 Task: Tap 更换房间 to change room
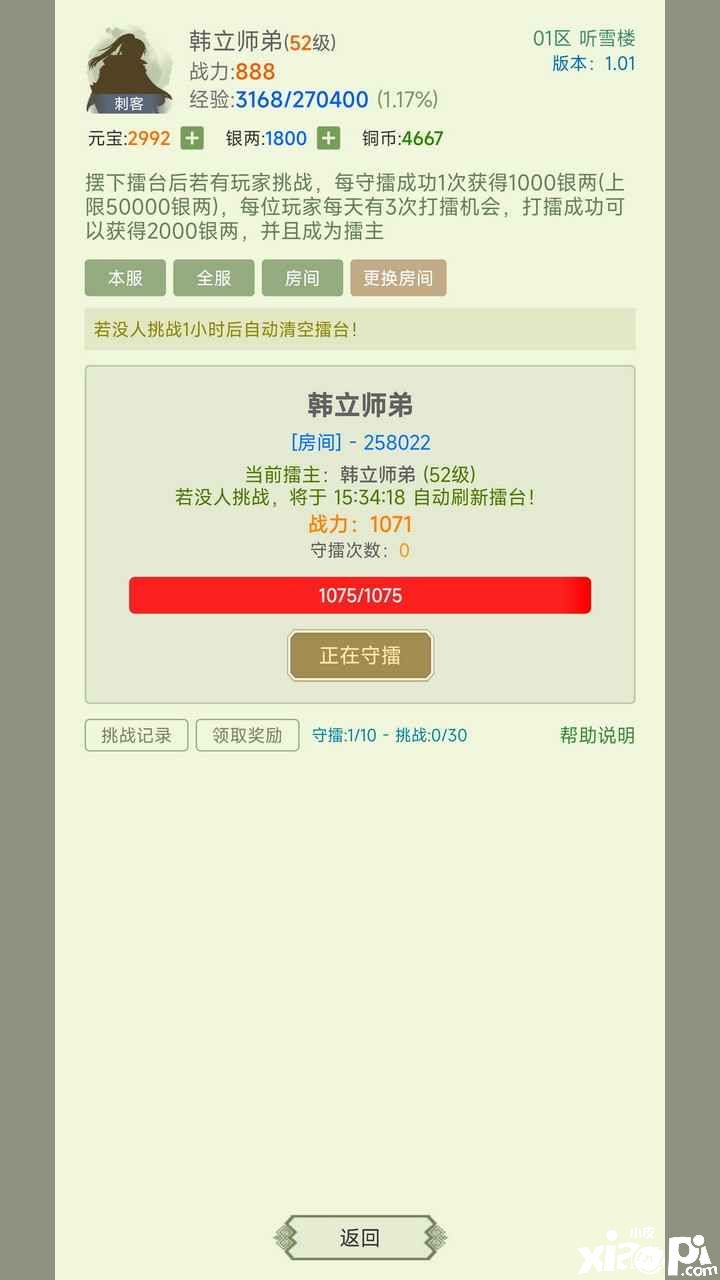click(x=398, y=278)
